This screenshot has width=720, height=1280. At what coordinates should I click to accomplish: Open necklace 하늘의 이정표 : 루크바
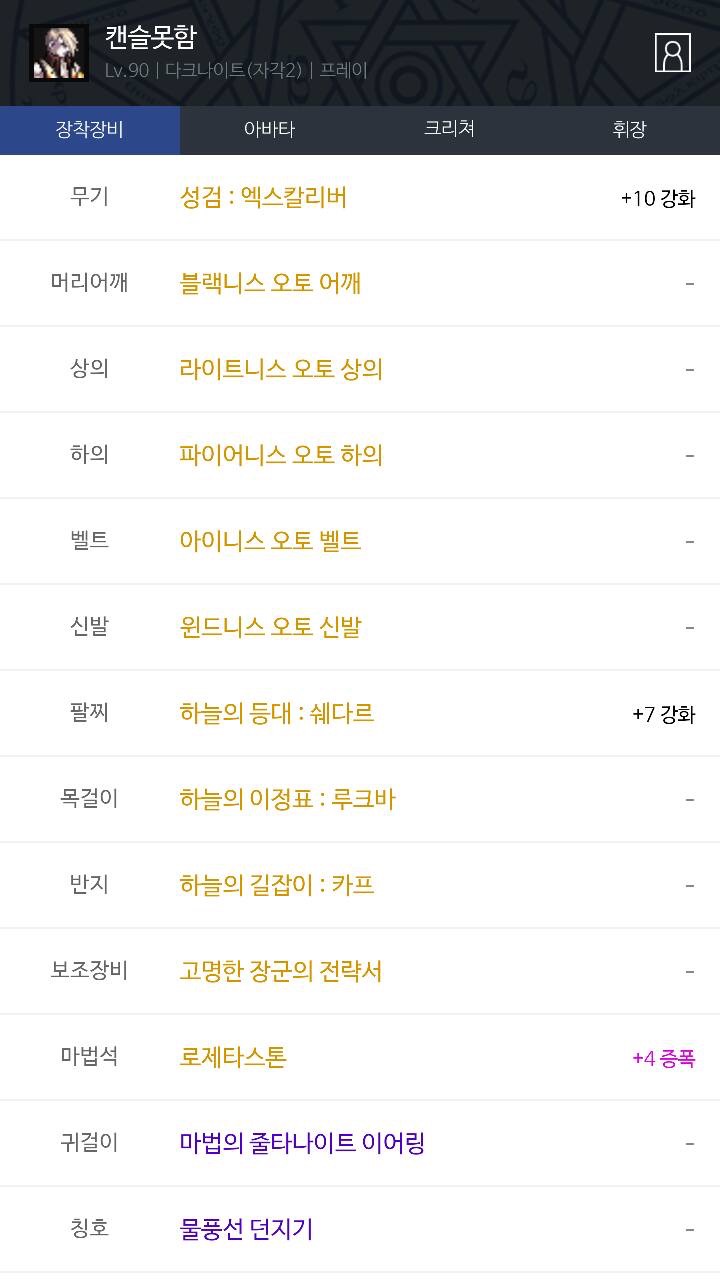click(x=288, y=799)
